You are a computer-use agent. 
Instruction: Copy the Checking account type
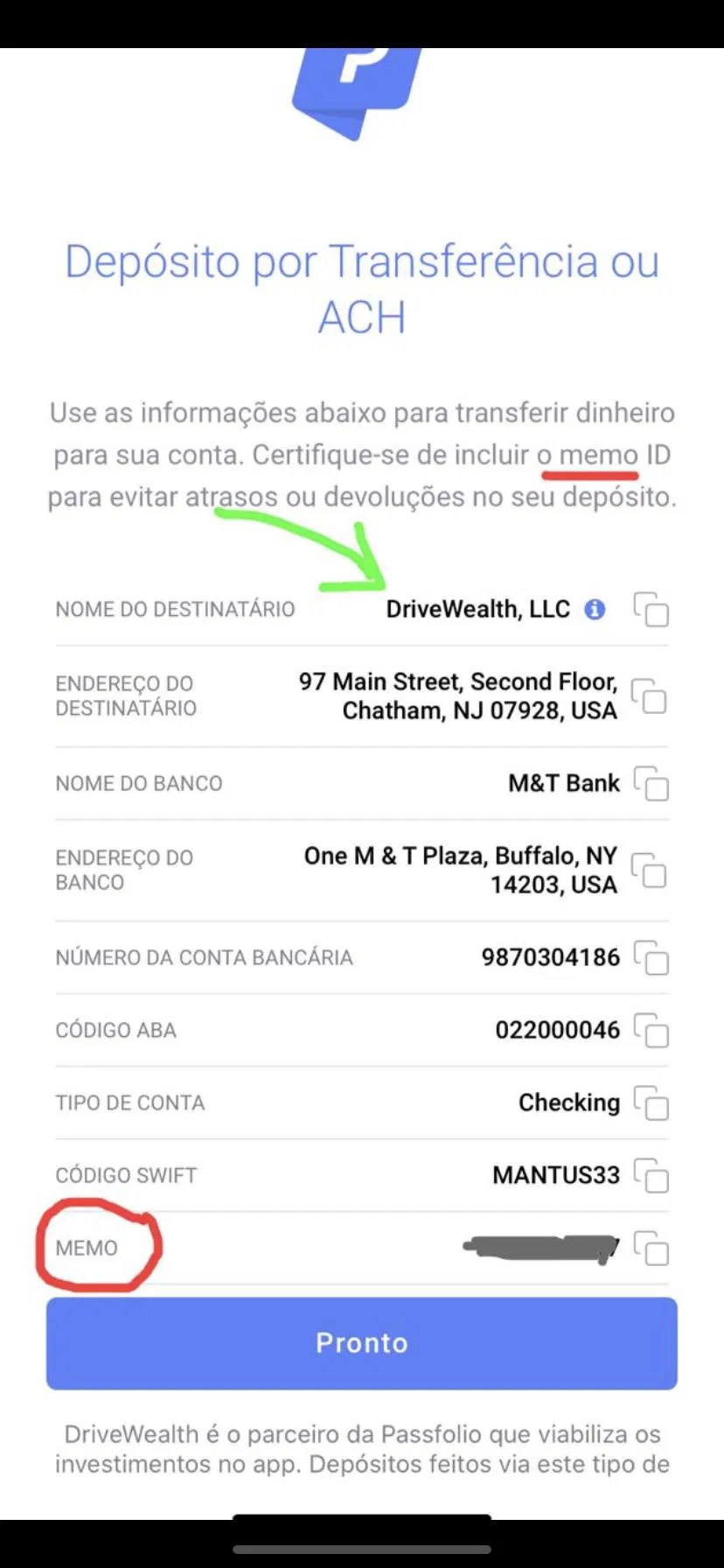[651, 1102]
